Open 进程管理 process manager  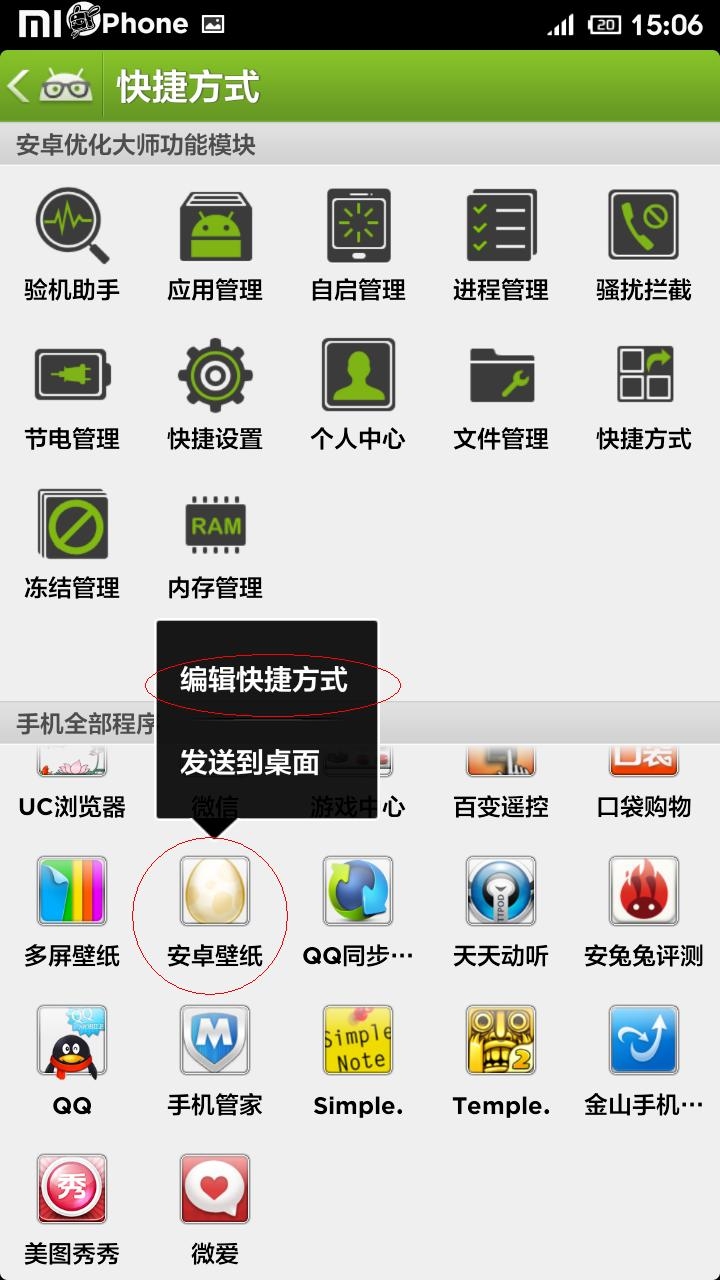[501, 245]
